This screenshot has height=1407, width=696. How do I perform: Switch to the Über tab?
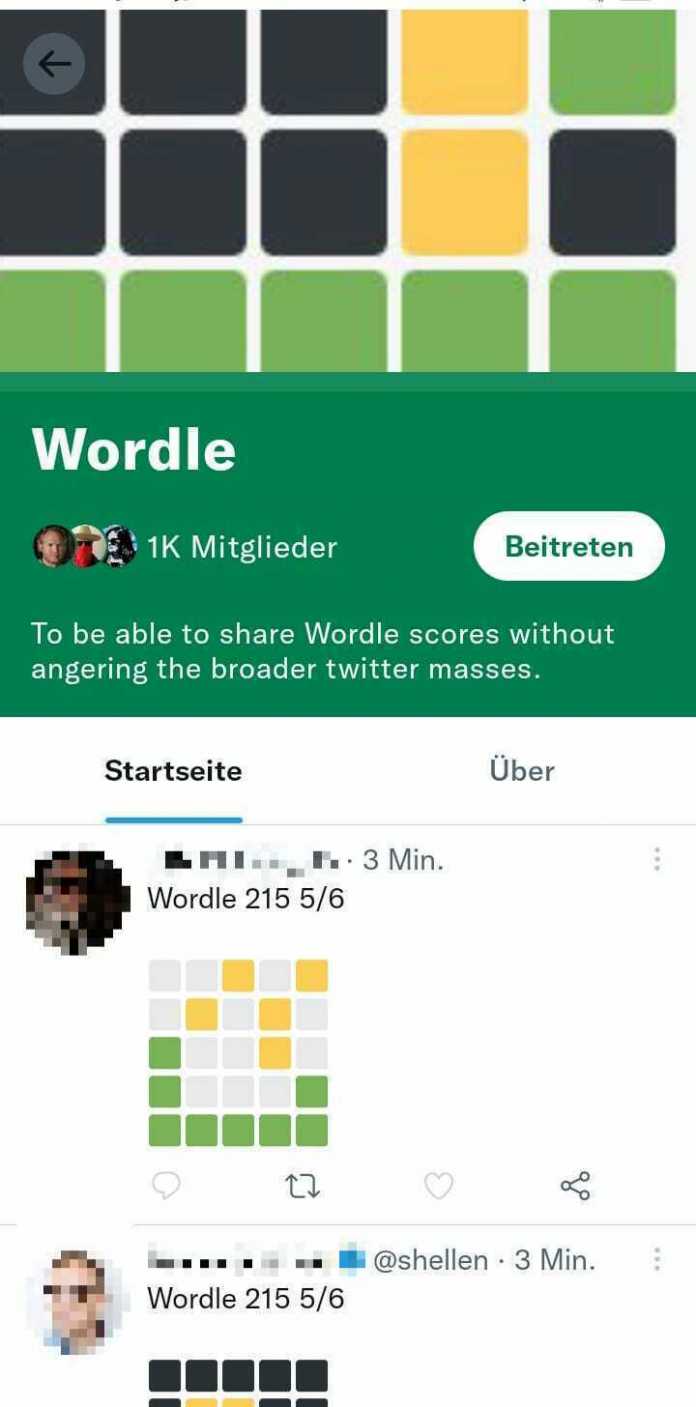521,771
